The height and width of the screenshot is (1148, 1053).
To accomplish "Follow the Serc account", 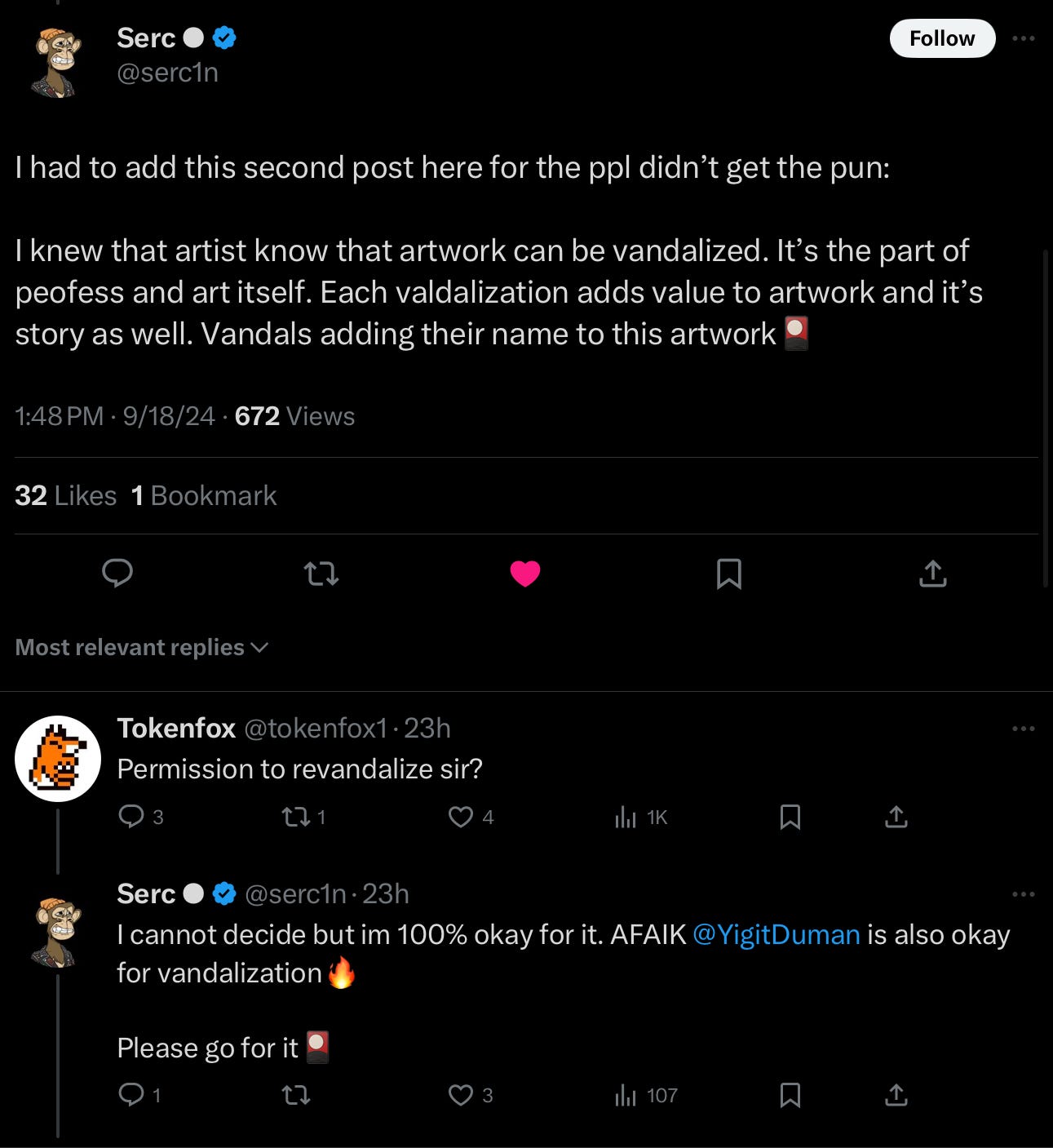I will point(942,38).
